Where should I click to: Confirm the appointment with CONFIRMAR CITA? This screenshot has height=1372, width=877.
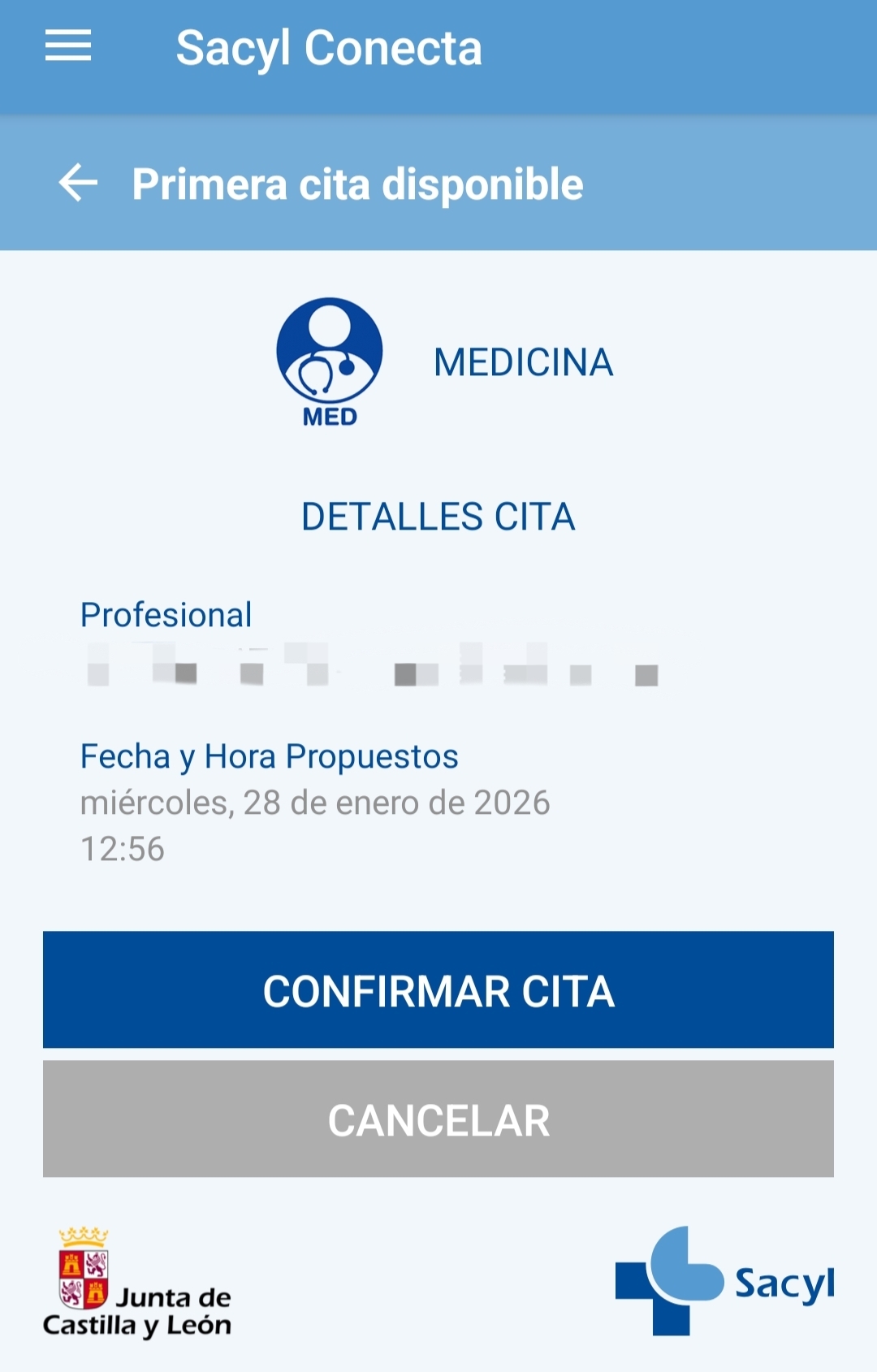click(x=438, y=989)
